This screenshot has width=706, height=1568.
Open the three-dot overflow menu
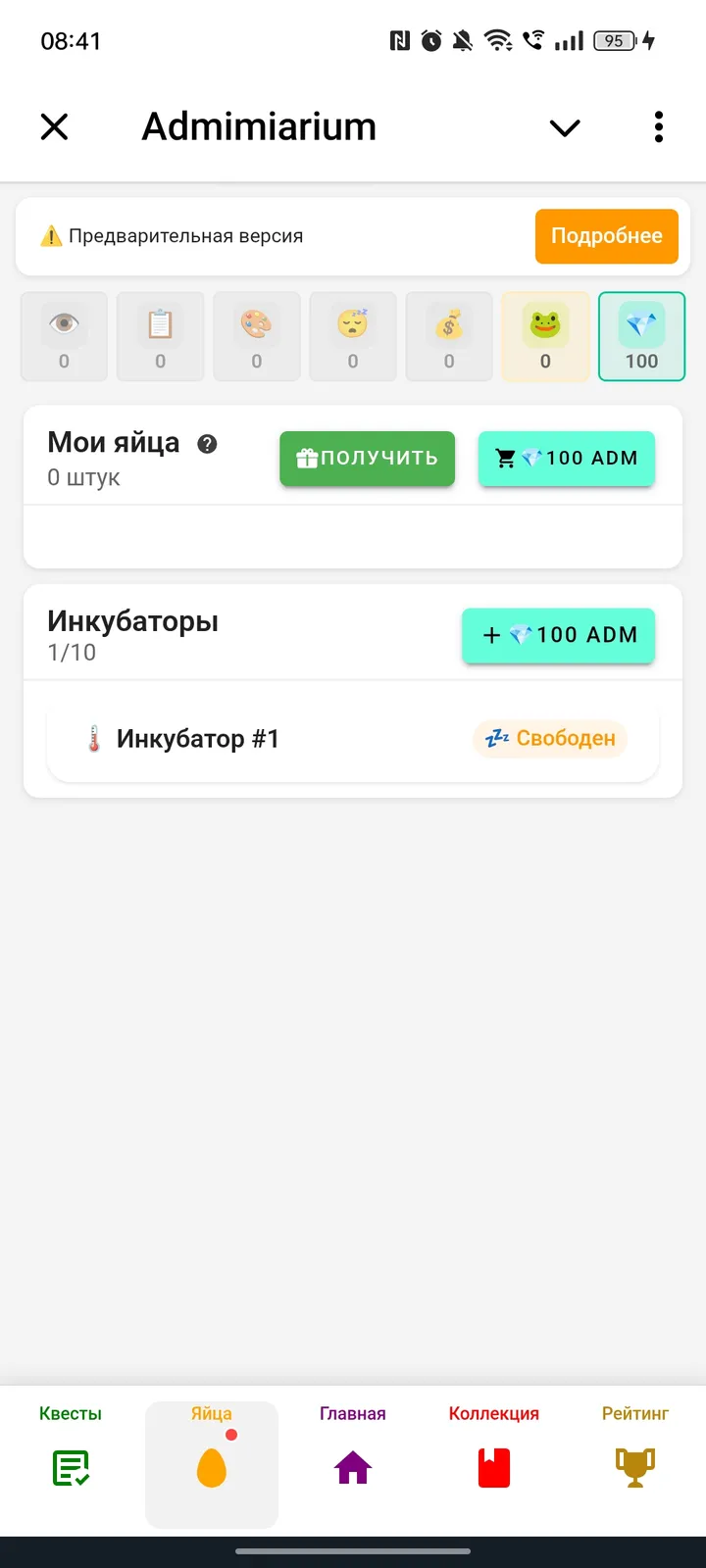(658, 126)
